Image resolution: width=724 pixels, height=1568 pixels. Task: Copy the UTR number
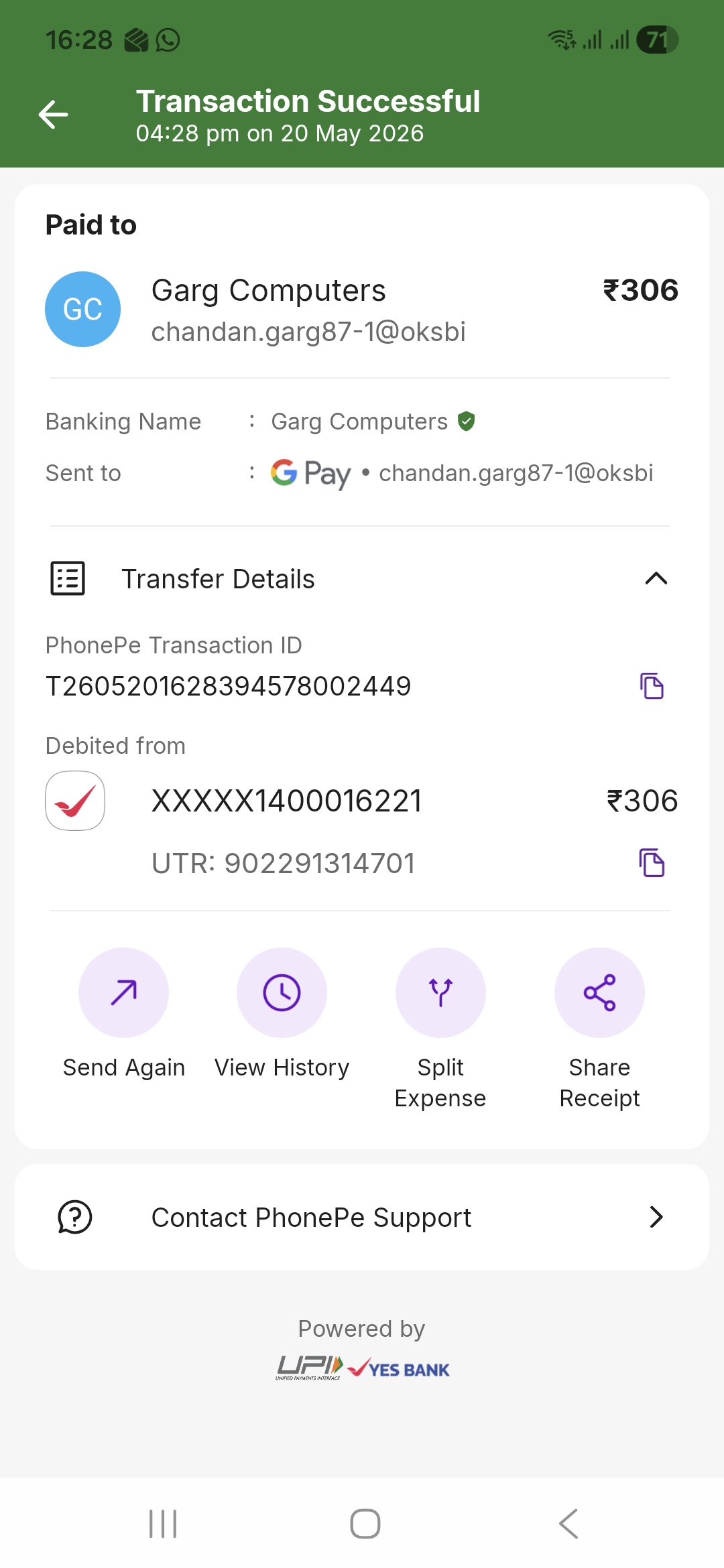[x=652, y=863]
